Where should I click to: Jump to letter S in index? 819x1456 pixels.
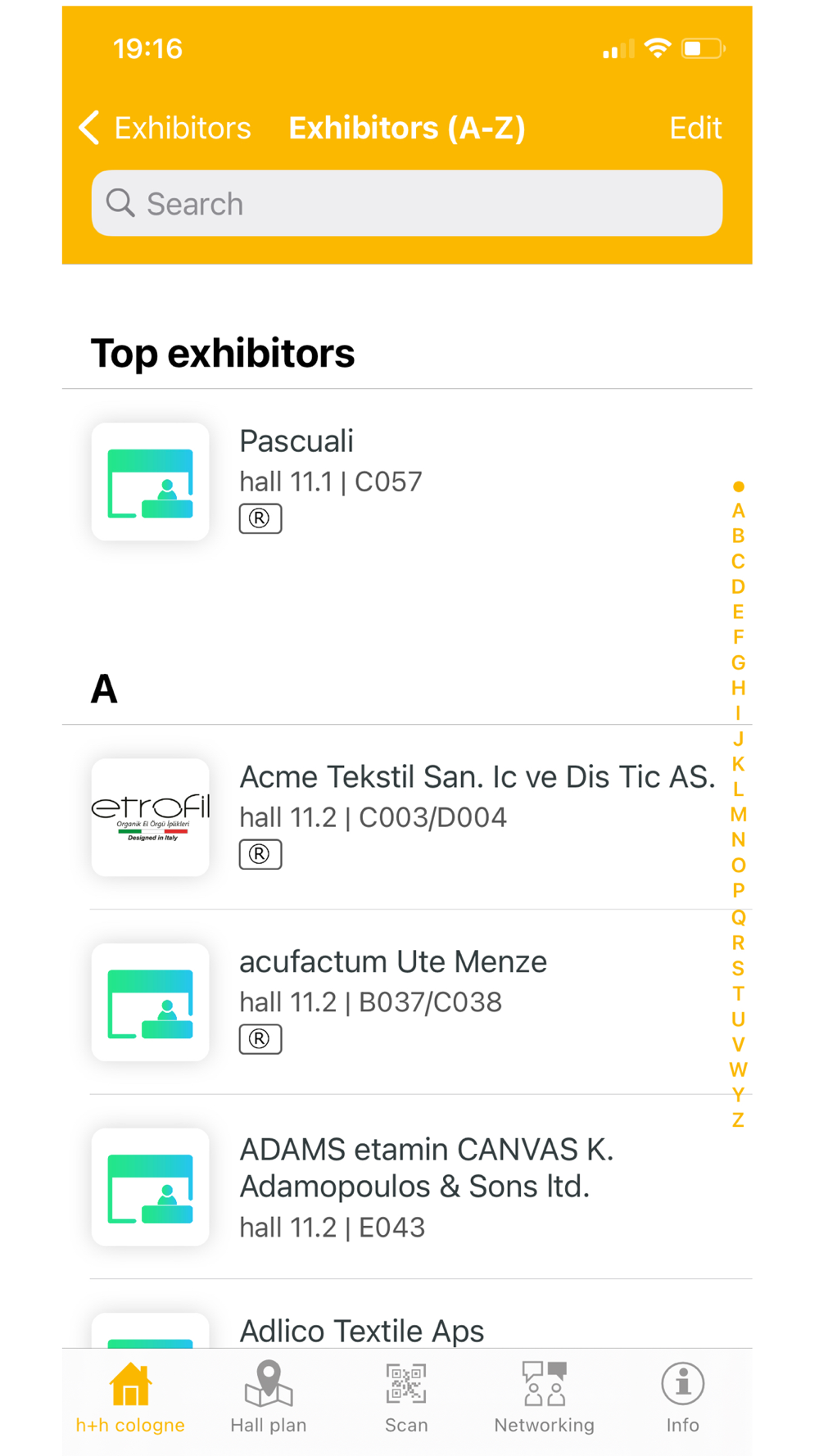pos(738,968)
